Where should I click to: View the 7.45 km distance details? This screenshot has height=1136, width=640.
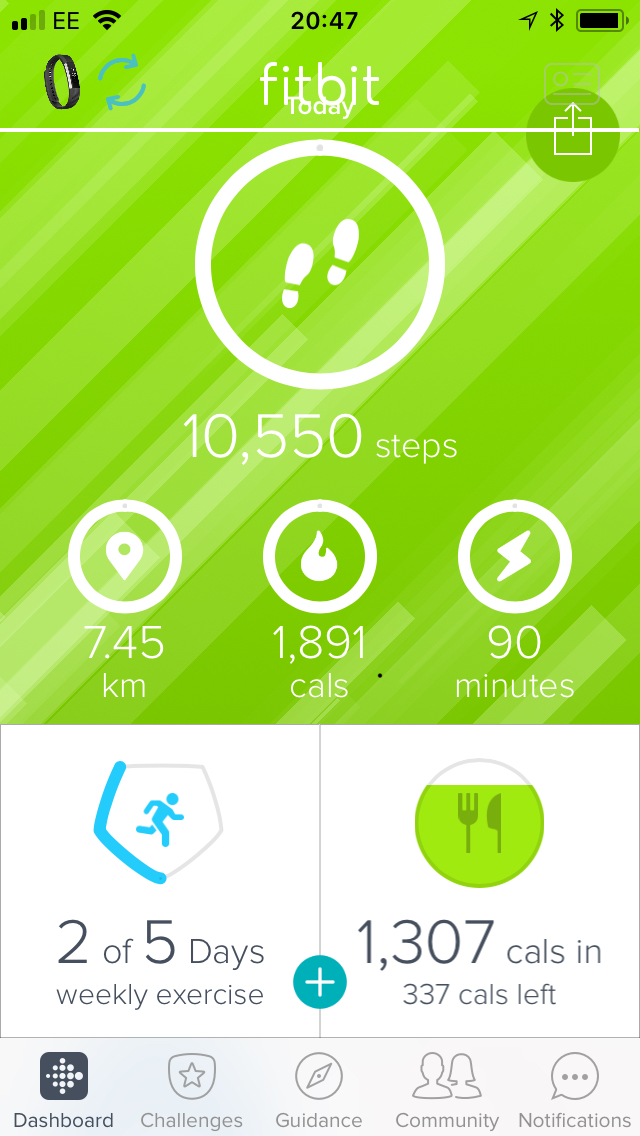click(125, 557)
